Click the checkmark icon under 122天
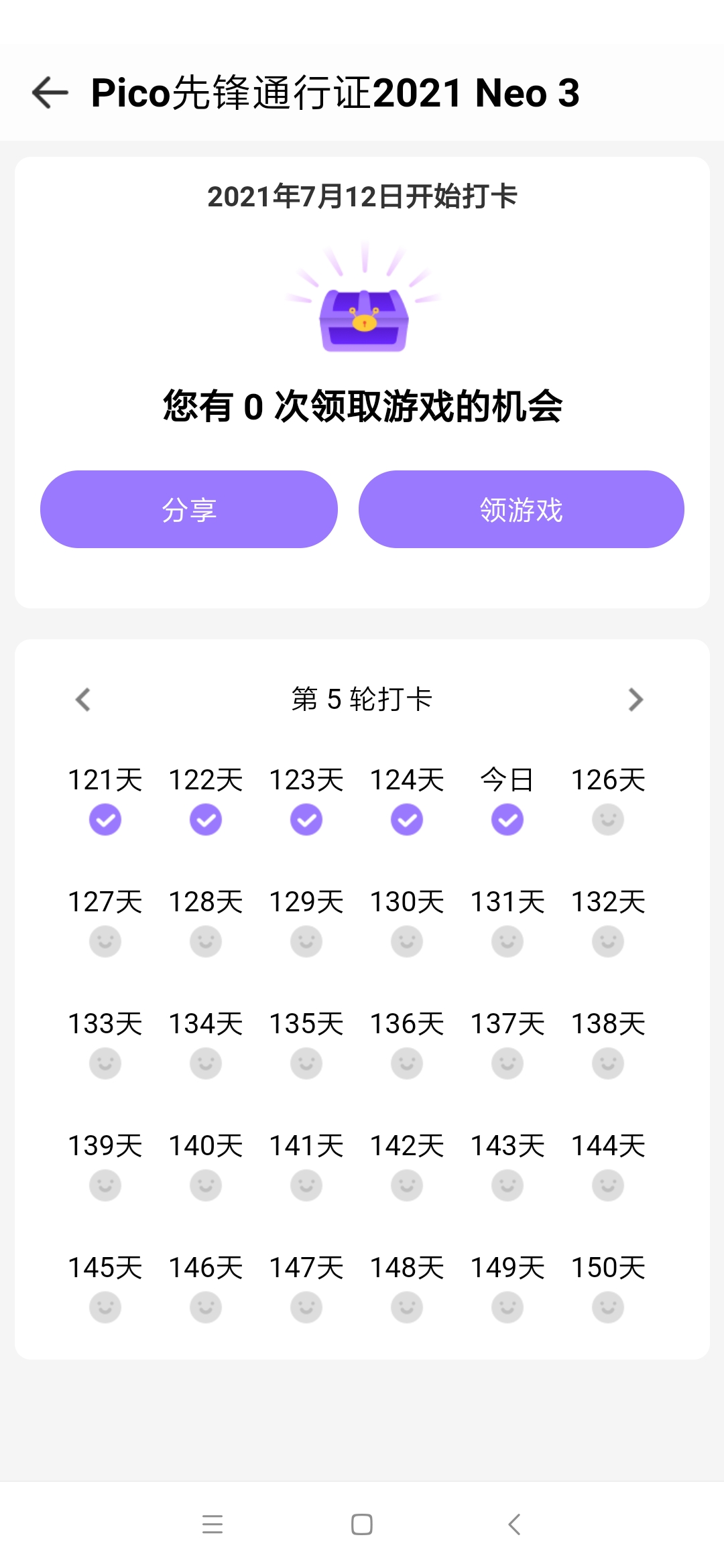The width and height of the screenshot is (724, 1568). coord(205,819)
